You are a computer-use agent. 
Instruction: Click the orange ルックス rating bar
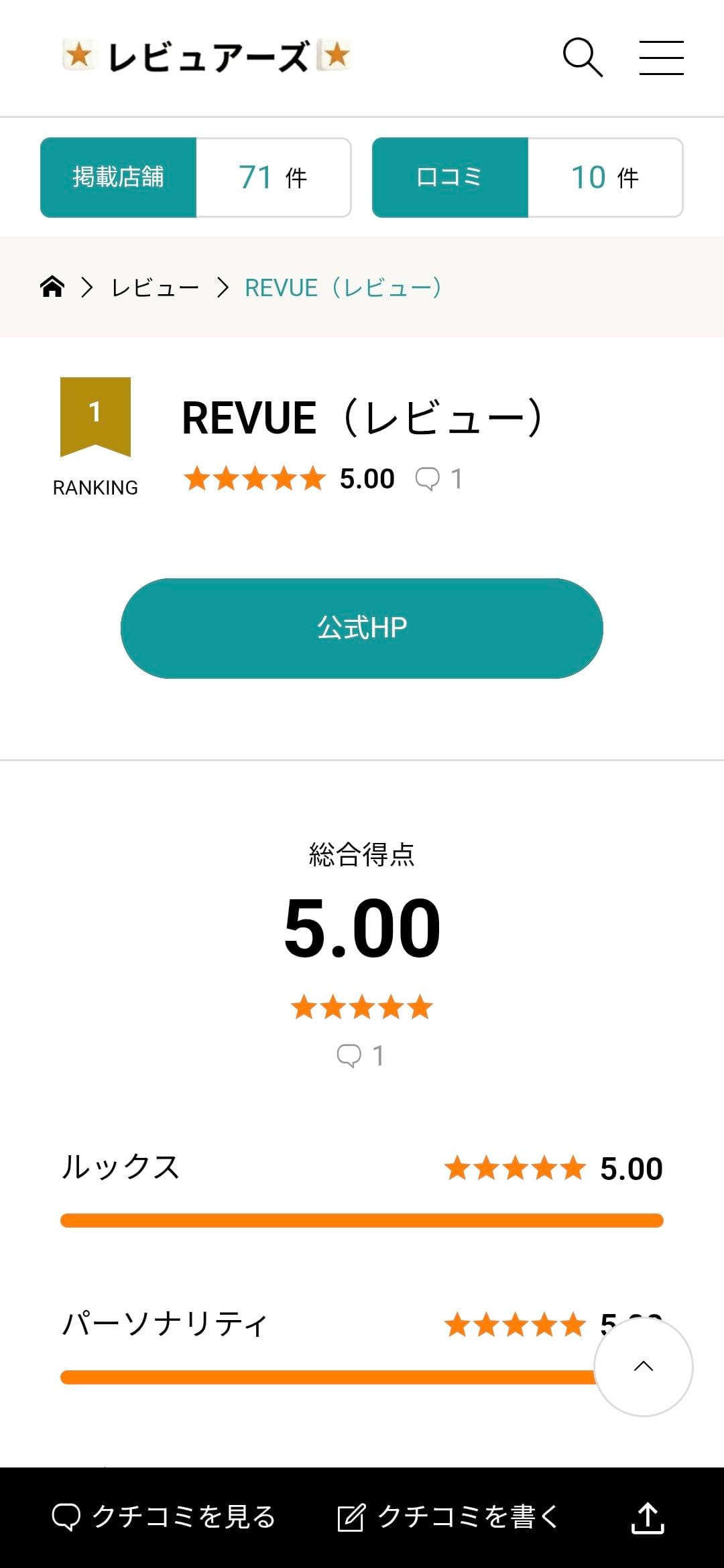tap(362, 1221)
